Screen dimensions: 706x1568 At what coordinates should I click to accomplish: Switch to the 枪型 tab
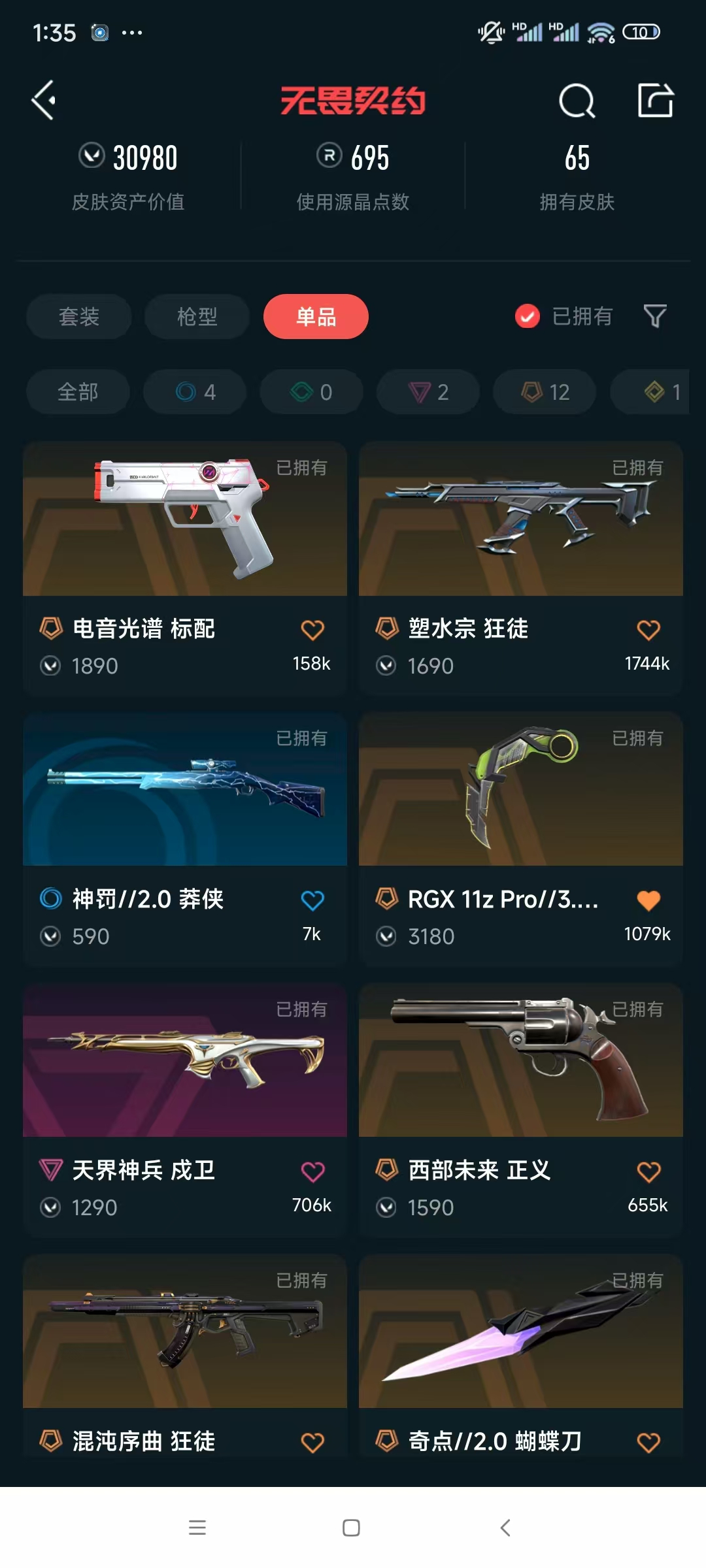197,317
